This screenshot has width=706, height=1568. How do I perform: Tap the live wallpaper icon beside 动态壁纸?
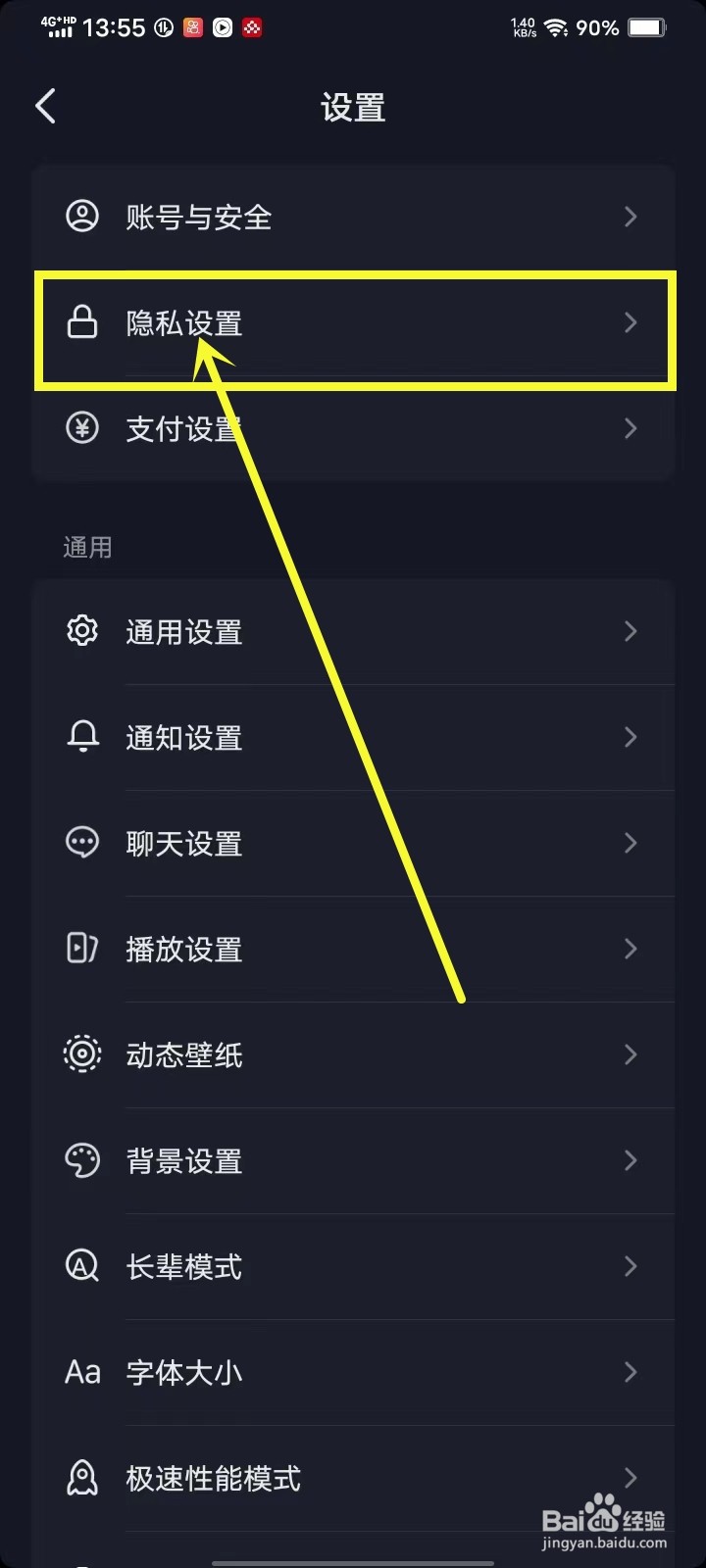point(82,1053)
